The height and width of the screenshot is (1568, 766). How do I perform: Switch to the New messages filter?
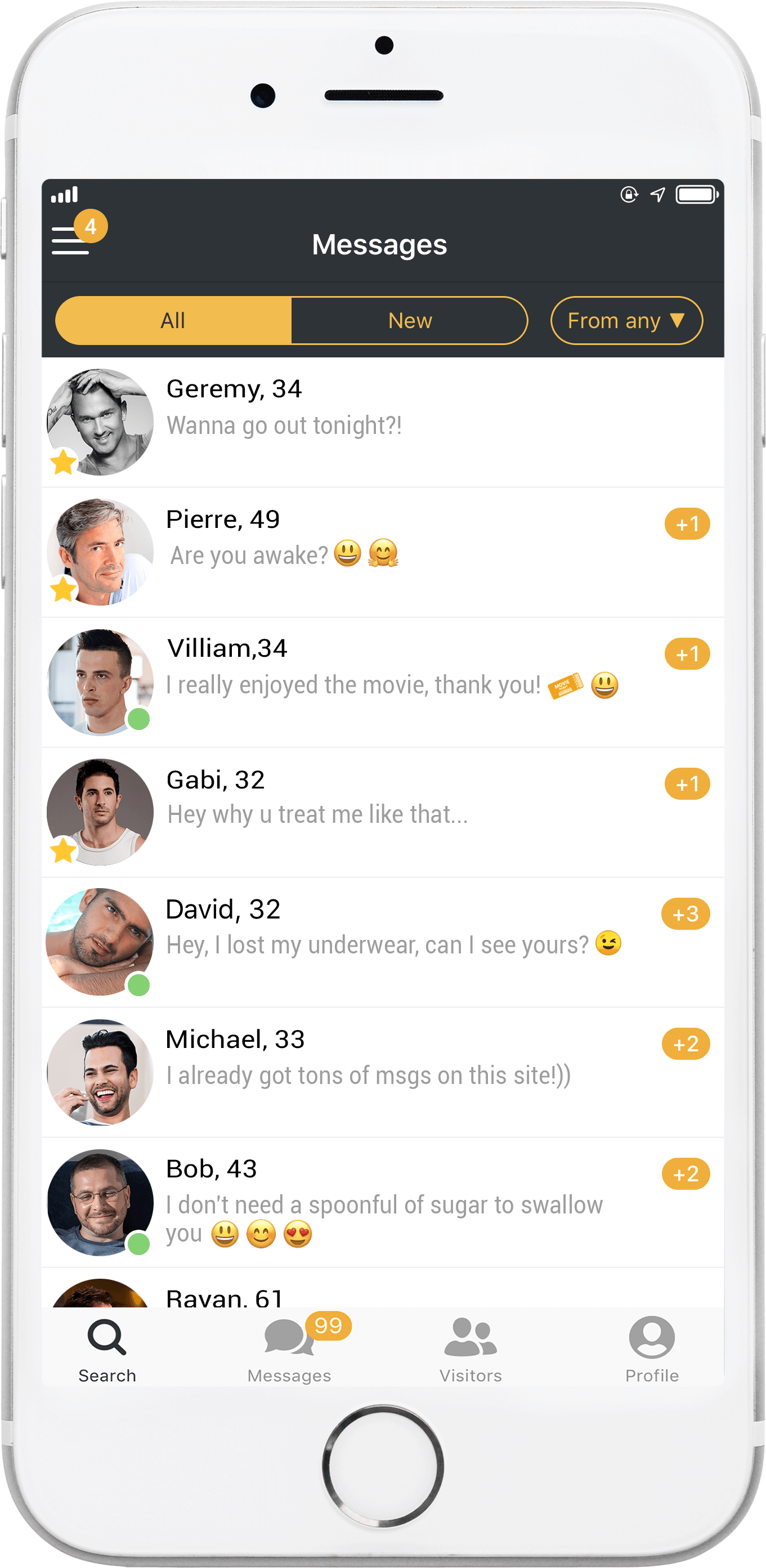[x=410, y=321]
